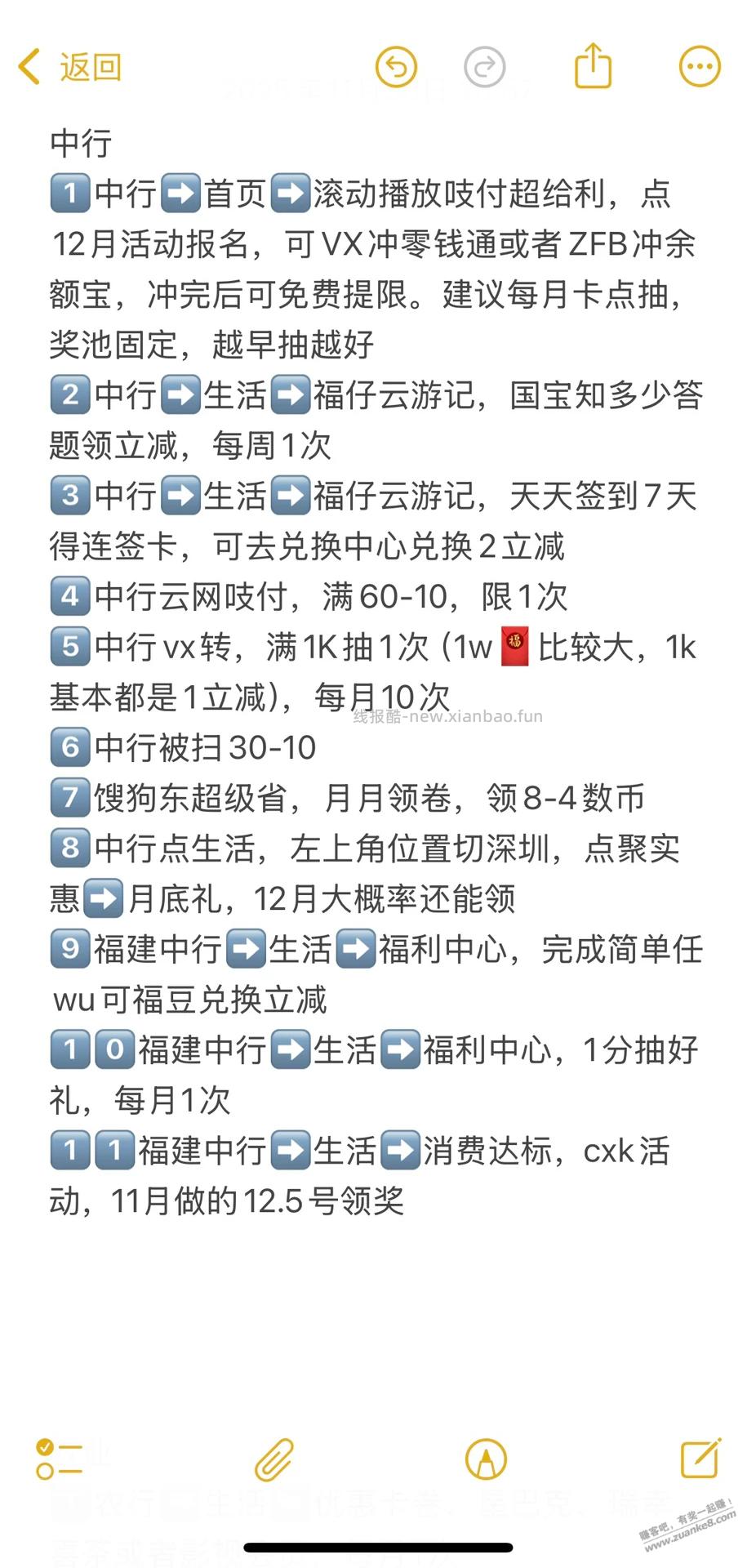Undo the last edit with the undo arrow

pyautogui.click(x=397, y=69)
